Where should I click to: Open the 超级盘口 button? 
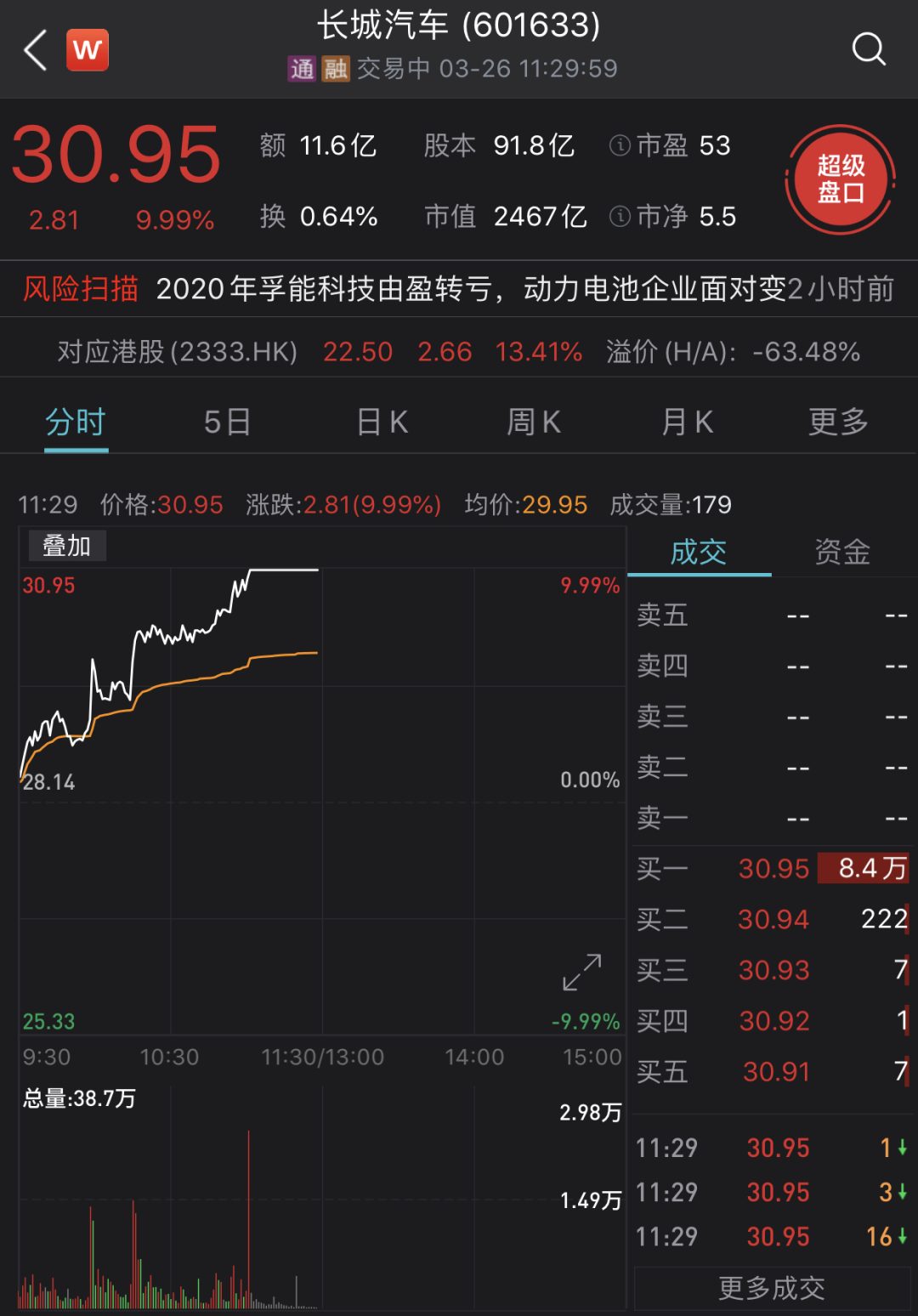(x=840, y=179)
